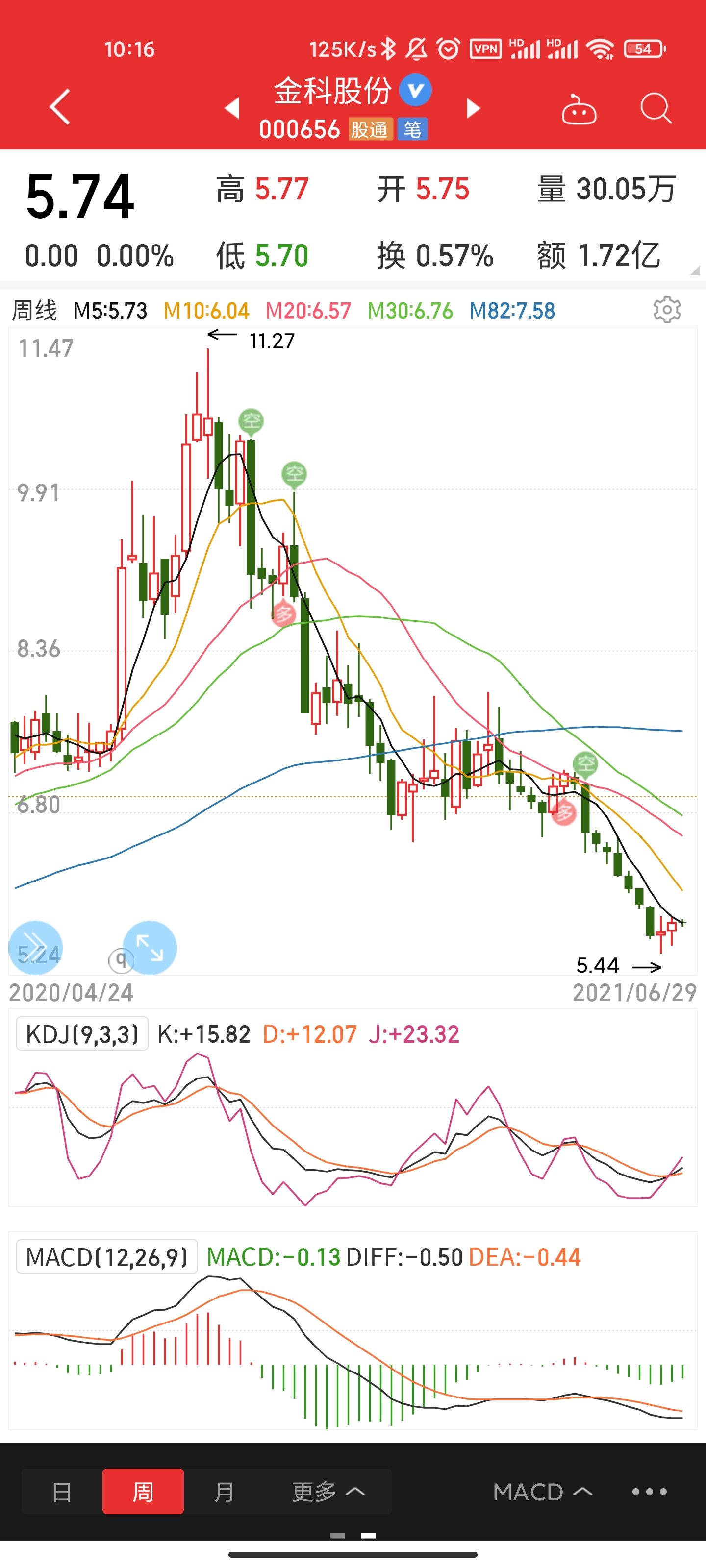Expand the 更多 period options
706x1568 pixels.
(328, 1492)
